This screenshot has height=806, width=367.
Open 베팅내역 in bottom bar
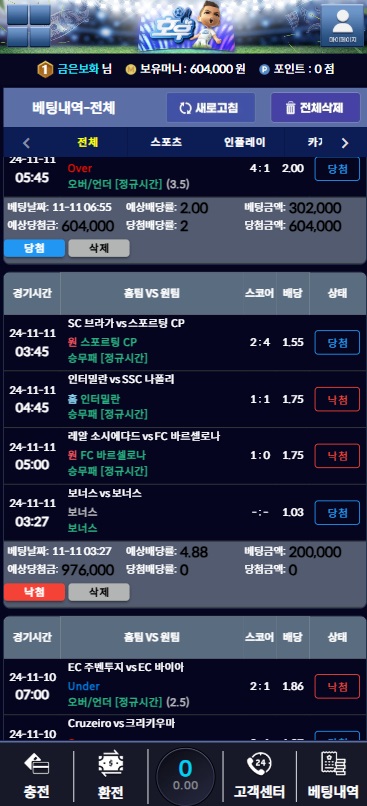point(333,775)
